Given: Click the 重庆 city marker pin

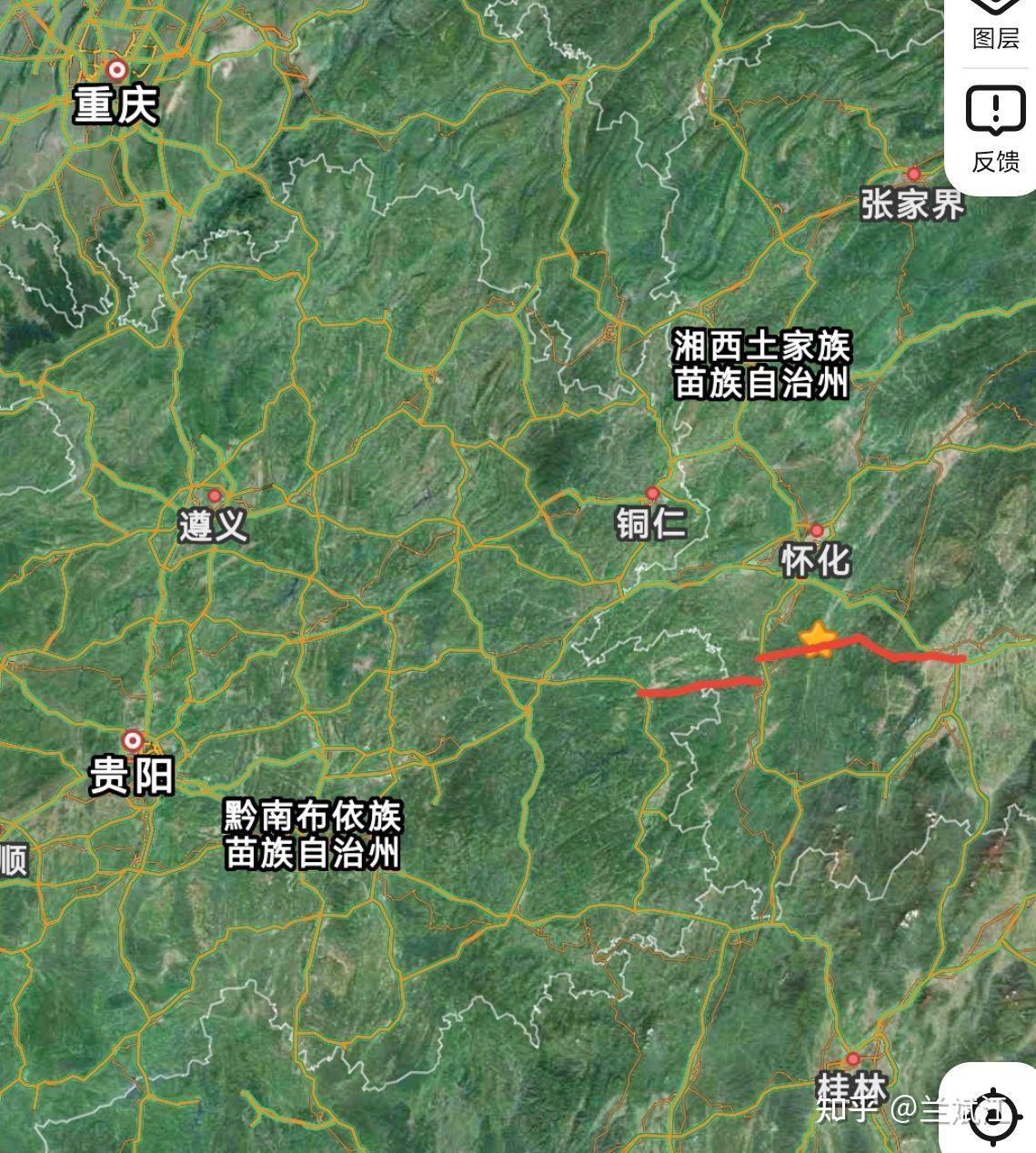Looking at the screenshot, I should click(x=116, y=71).
